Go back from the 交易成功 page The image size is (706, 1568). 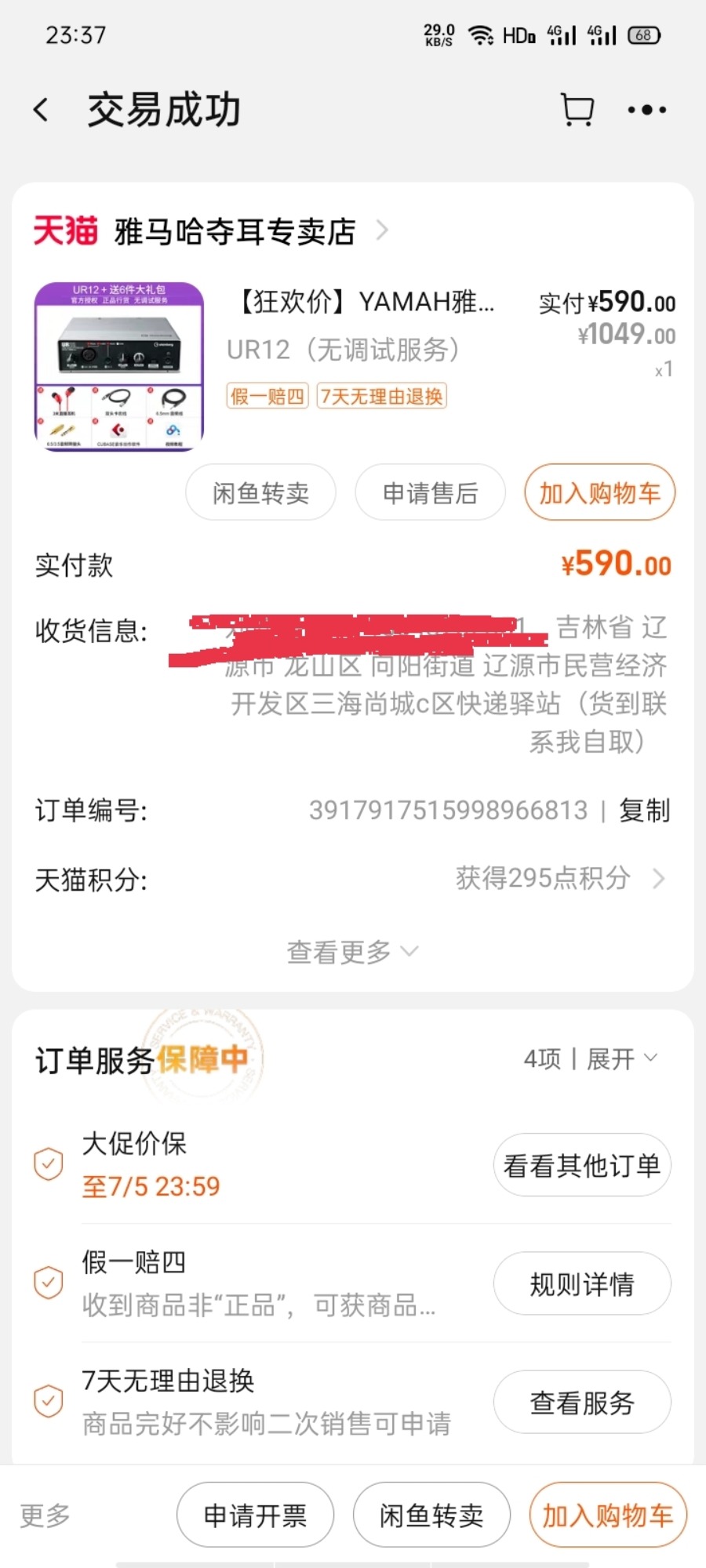[x=42, y=110]
